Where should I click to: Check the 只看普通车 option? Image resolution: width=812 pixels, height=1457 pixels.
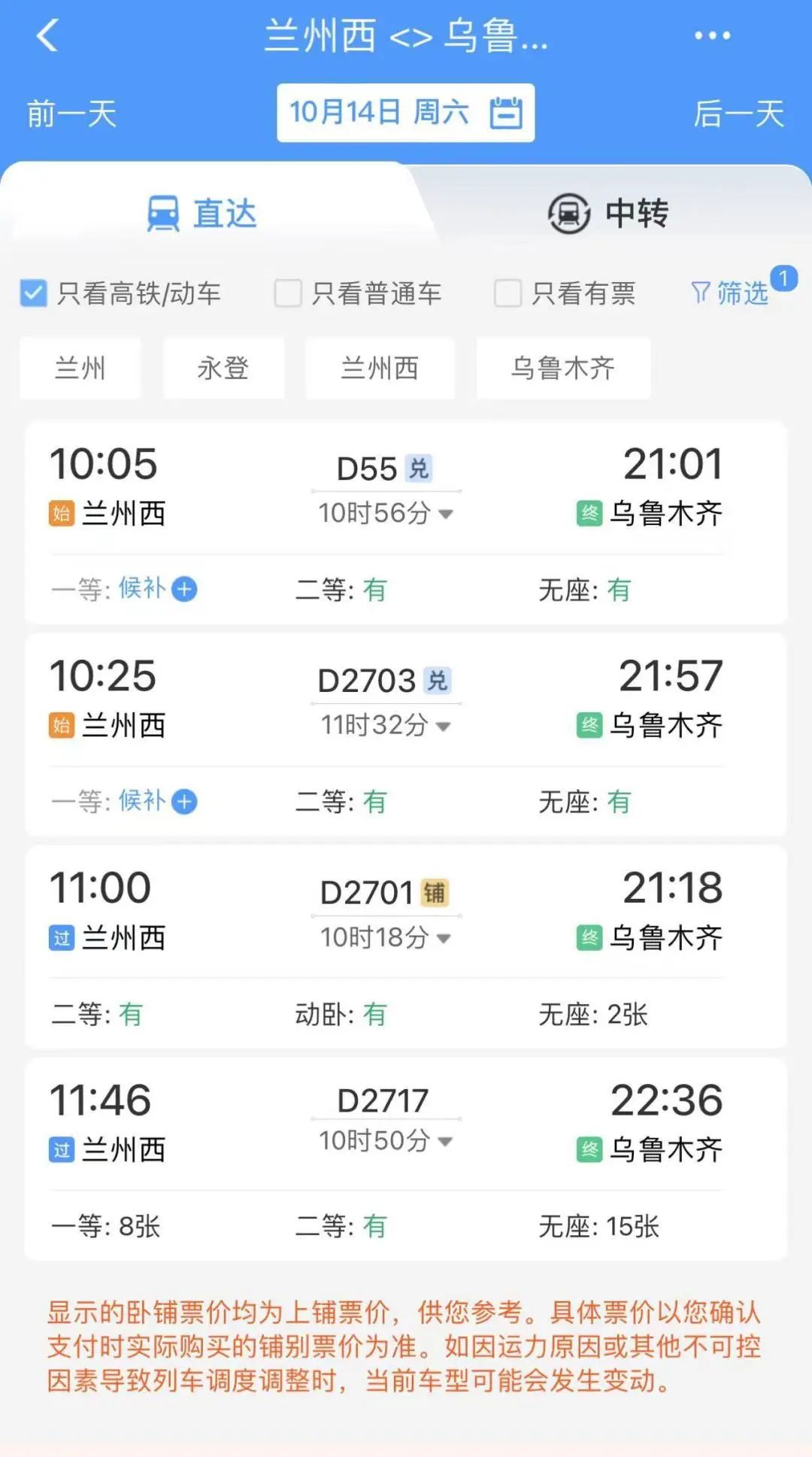tap(288, 293)
